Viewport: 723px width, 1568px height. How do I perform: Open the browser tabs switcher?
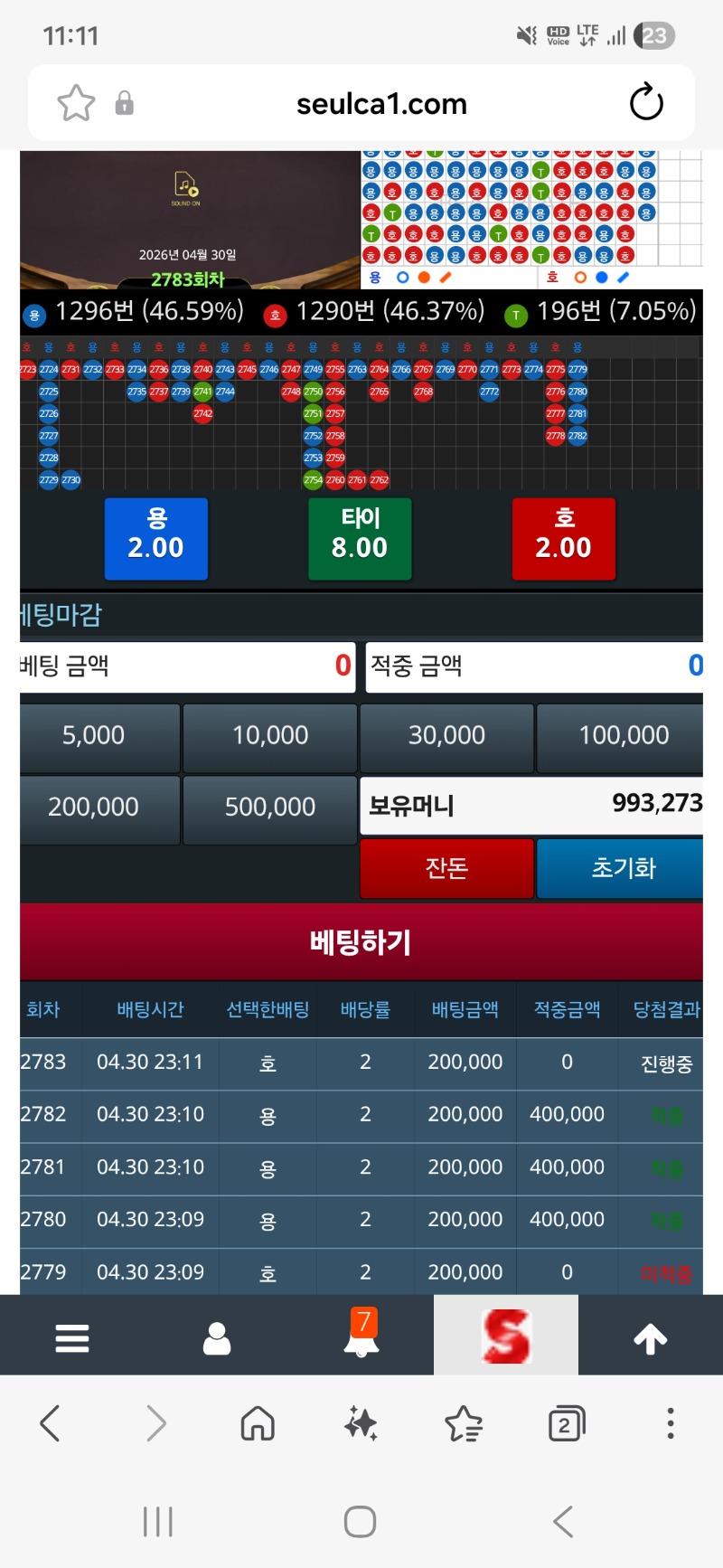point(567,1424)
